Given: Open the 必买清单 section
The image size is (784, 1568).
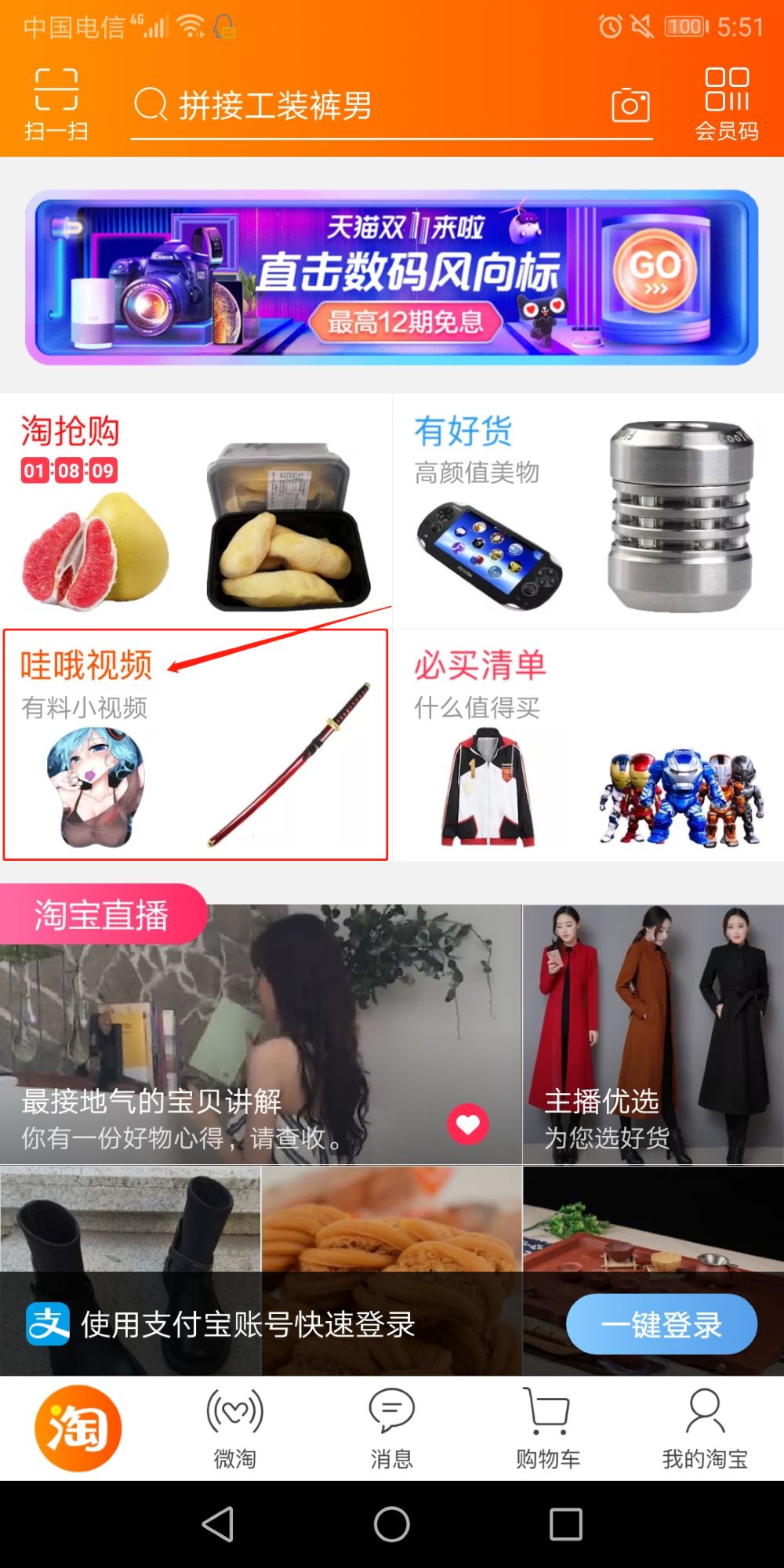Looking at the screenshot, I should (586, 745).
